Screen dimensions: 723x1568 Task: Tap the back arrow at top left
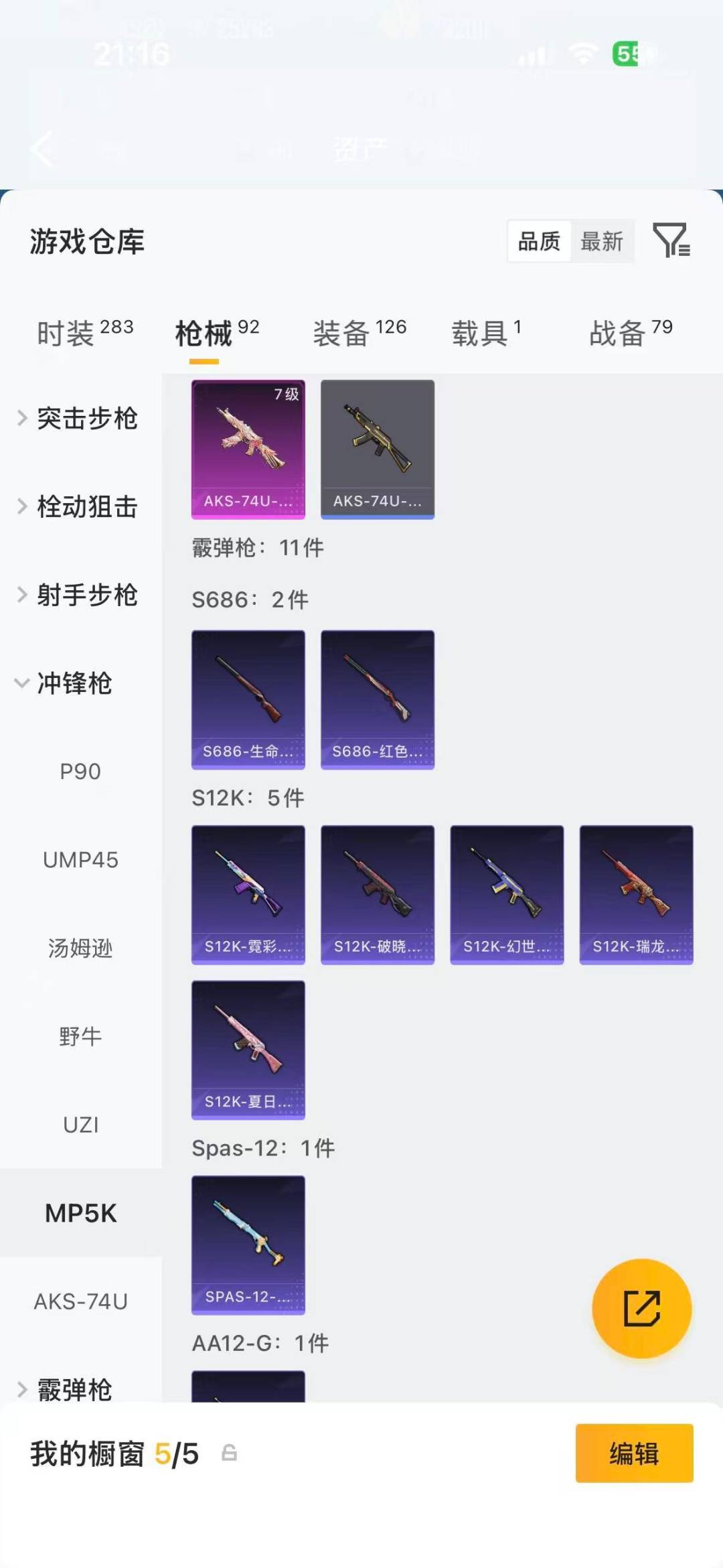(42, 149)
